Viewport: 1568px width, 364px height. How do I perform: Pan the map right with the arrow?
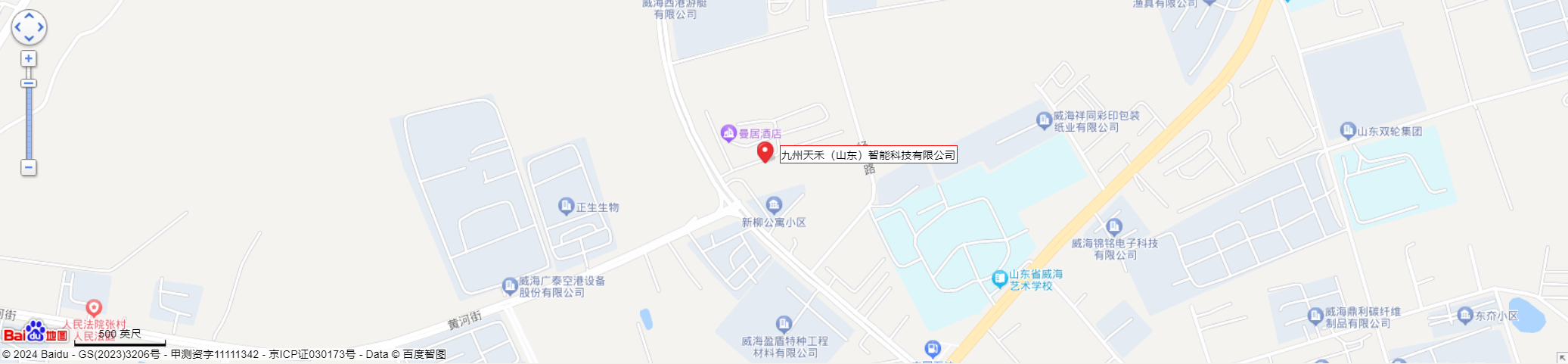[40, 27]
